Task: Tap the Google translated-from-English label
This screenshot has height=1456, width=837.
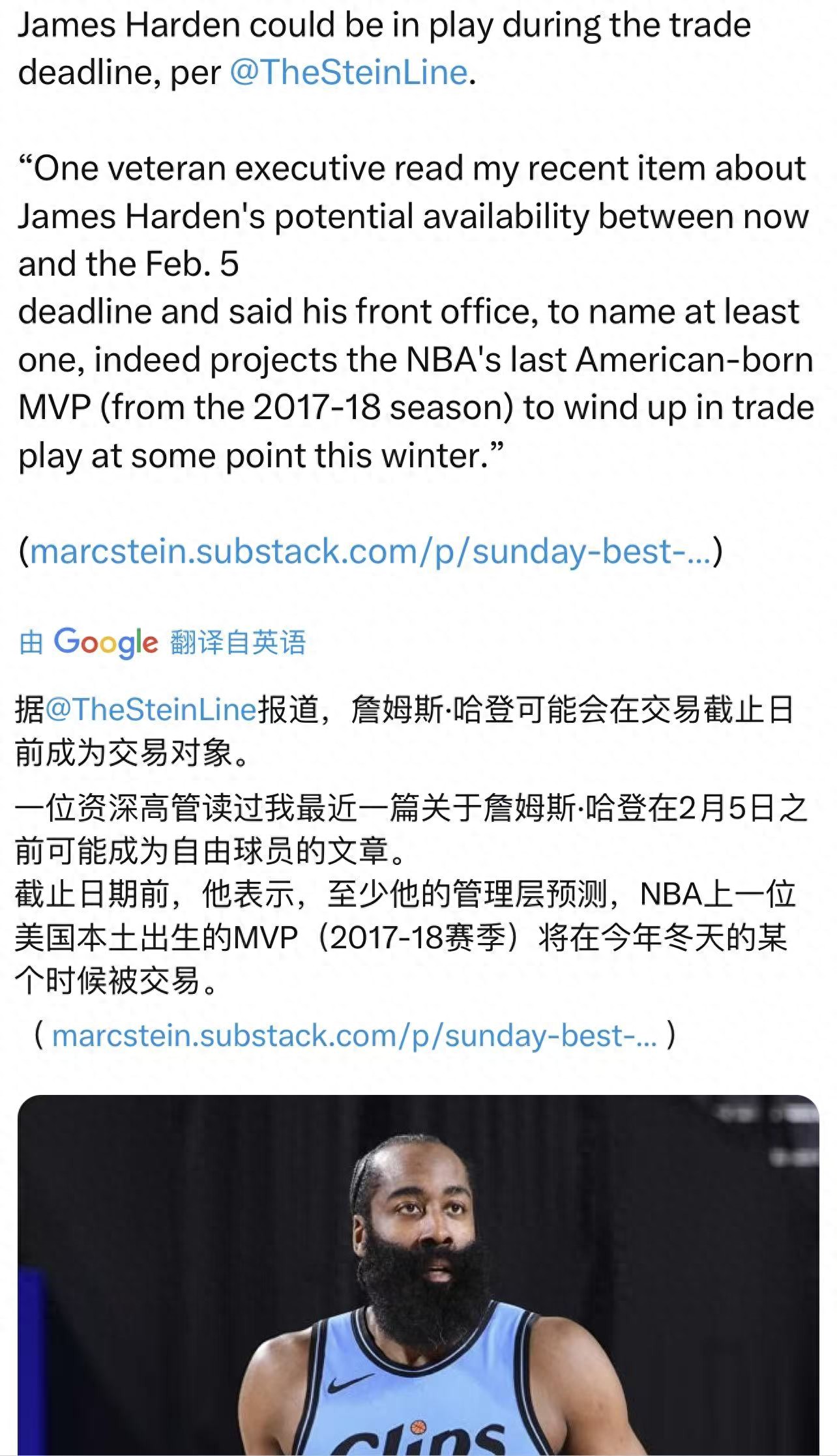Action: [x=163, y=643]
